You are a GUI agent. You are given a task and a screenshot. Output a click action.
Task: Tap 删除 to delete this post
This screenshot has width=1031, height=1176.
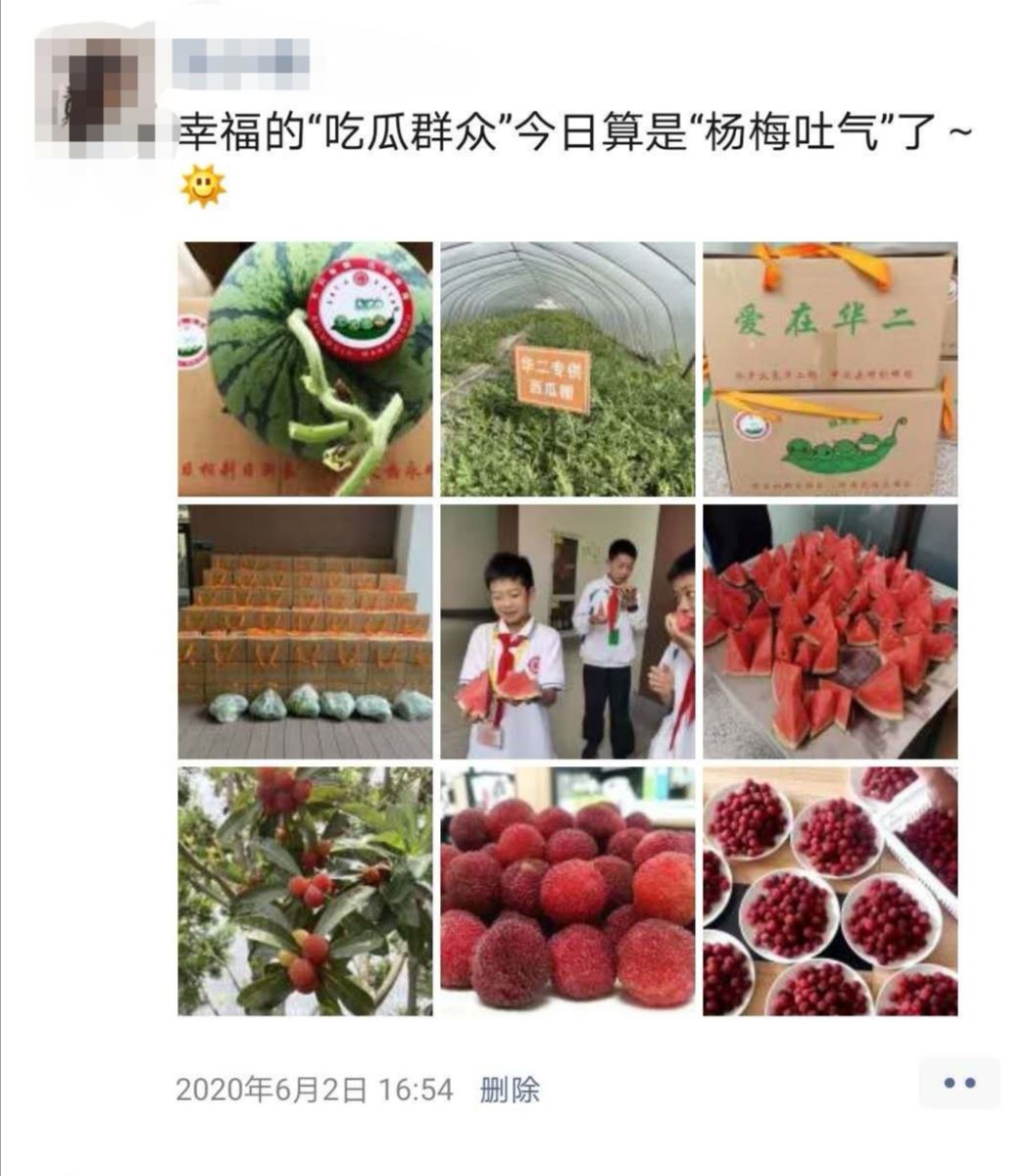(510, 1090)
